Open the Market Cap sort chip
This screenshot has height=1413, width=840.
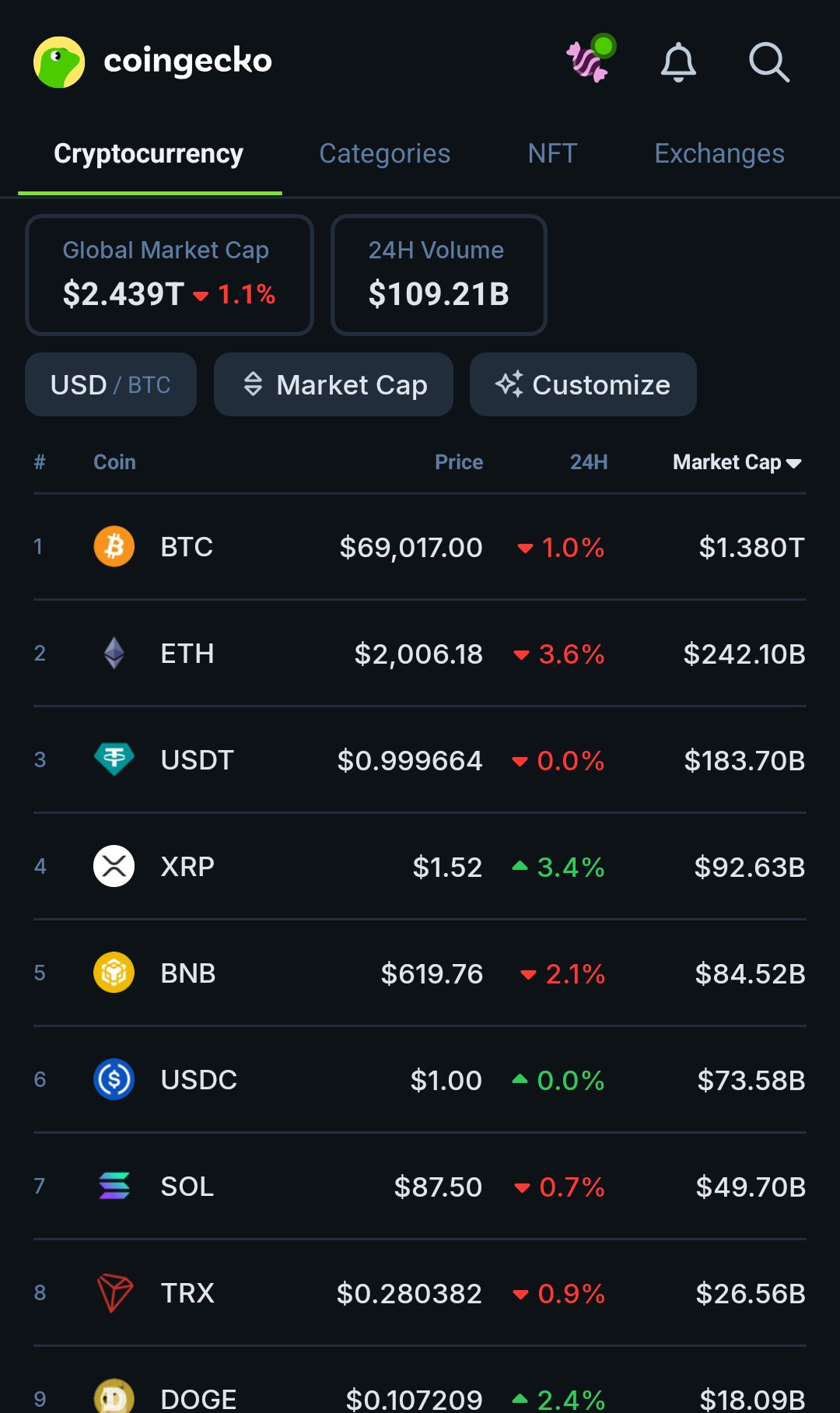coord(334,384)
